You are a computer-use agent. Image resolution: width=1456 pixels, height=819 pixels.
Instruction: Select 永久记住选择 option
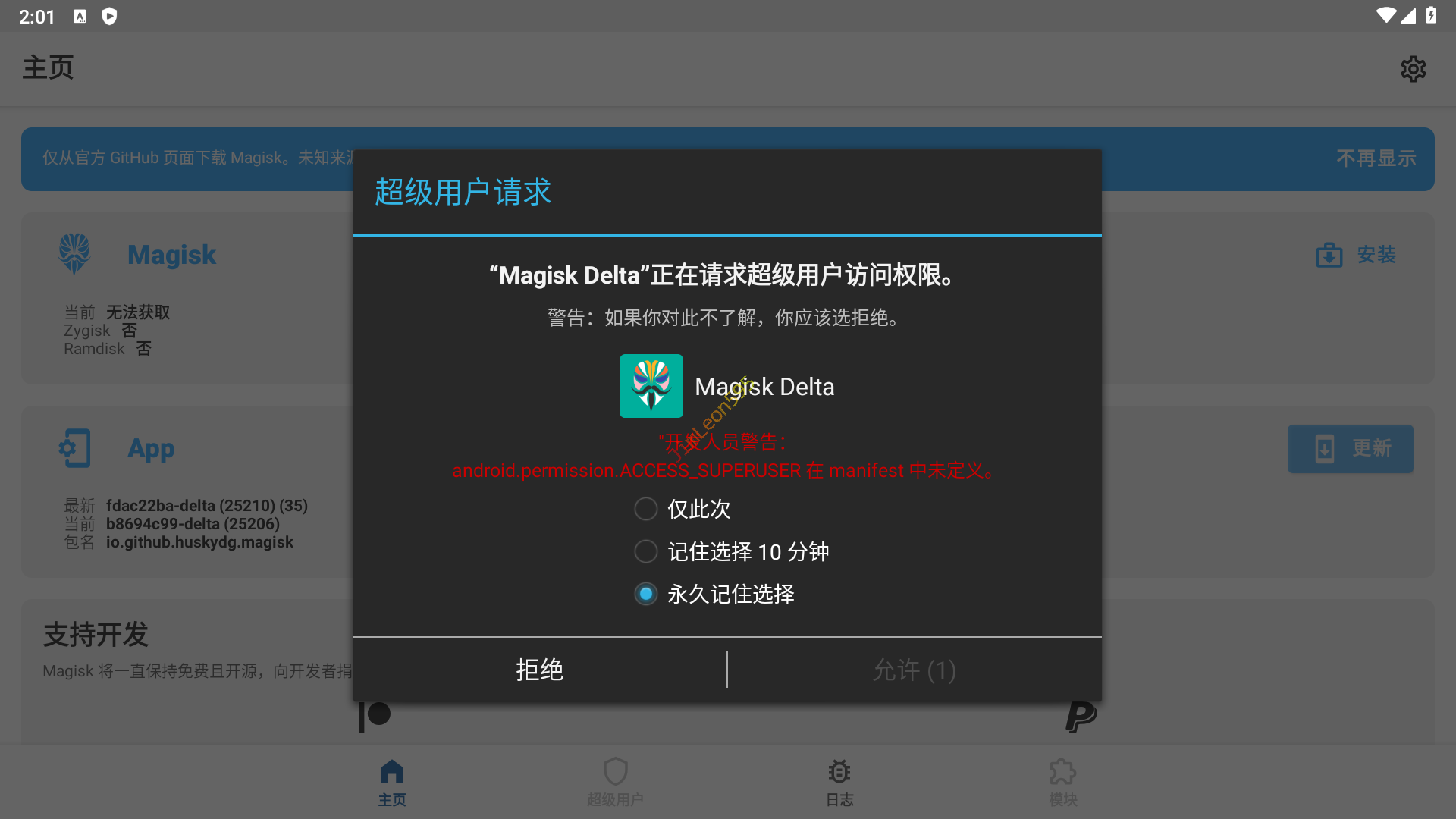pos(646,594)
